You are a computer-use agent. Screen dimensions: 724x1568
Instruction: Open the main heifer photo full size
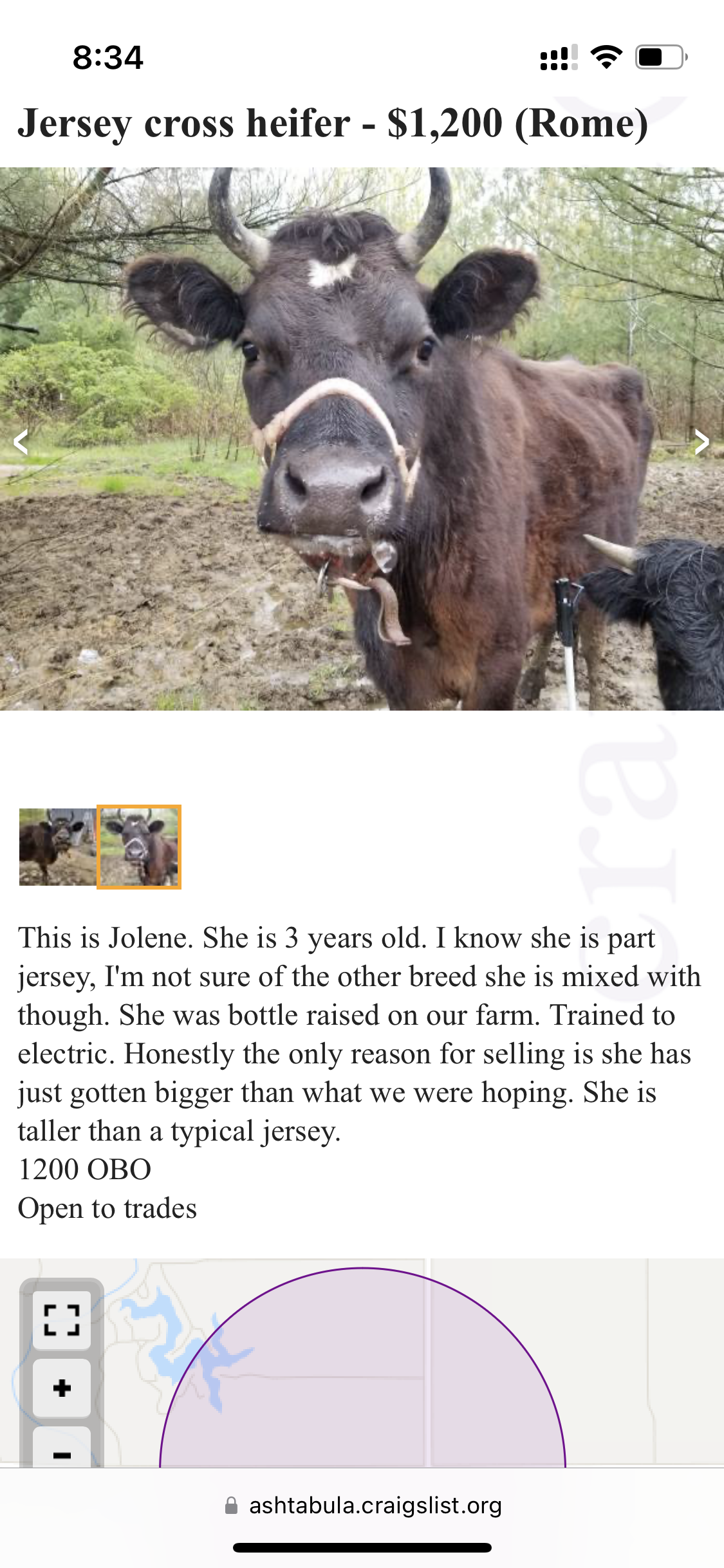pyautogui.click(x=362, y=439)
